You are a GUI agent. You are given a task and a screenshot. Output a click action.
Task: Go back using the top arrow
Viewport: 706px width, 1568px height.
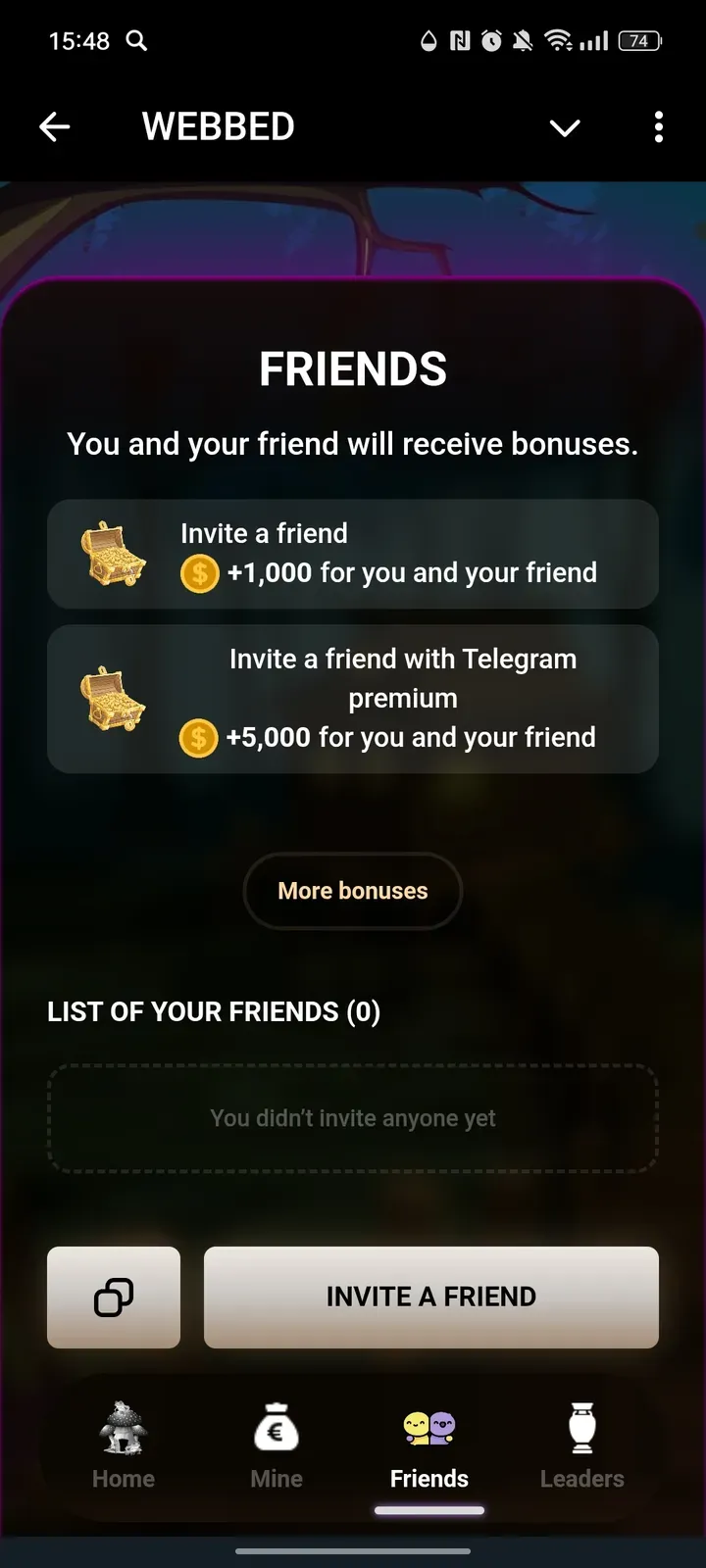tap(55, 127)
